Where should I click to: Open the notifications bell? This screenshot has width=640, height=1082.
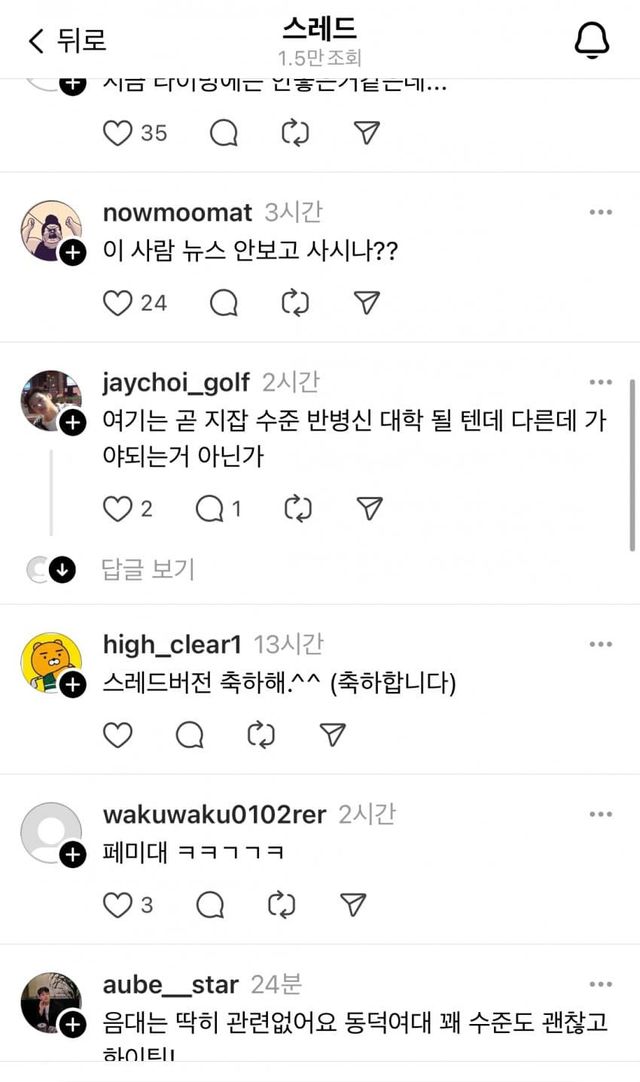(x=591, y=40)
